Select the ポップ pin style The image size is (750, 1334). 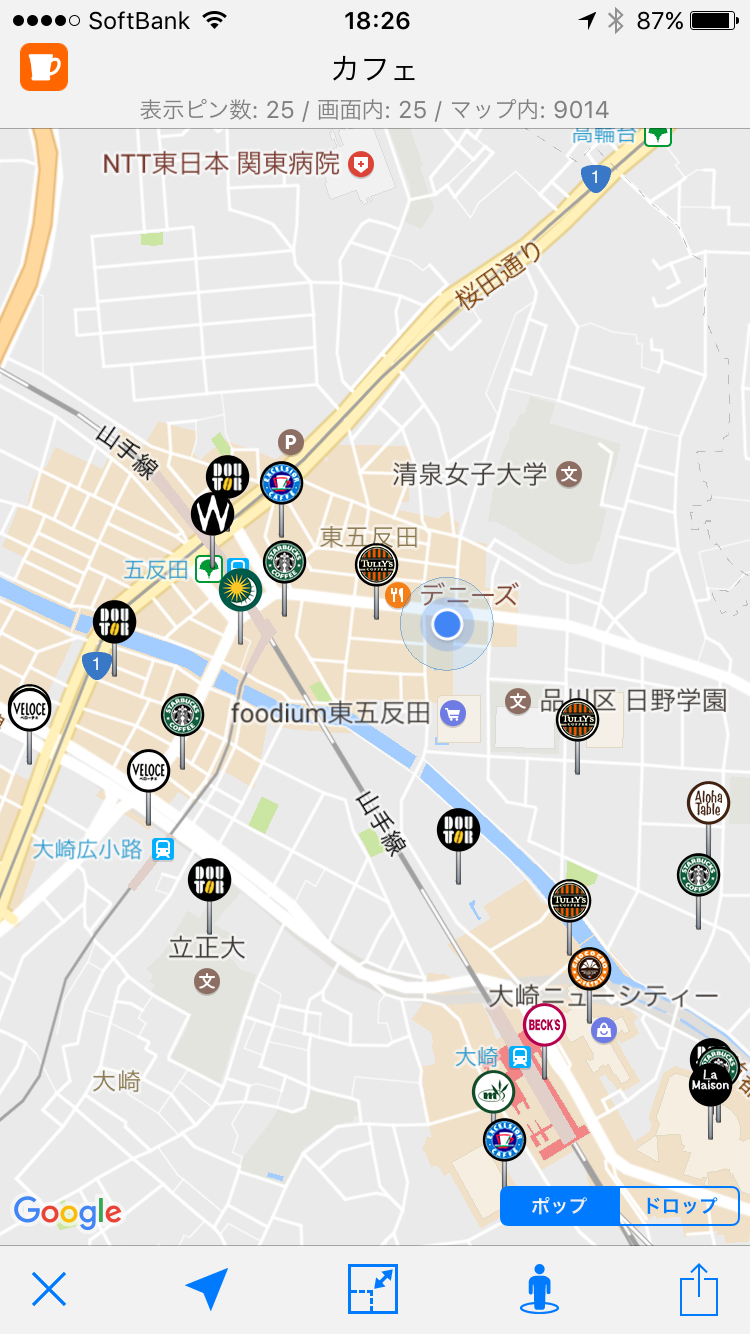pos(560,1205)
